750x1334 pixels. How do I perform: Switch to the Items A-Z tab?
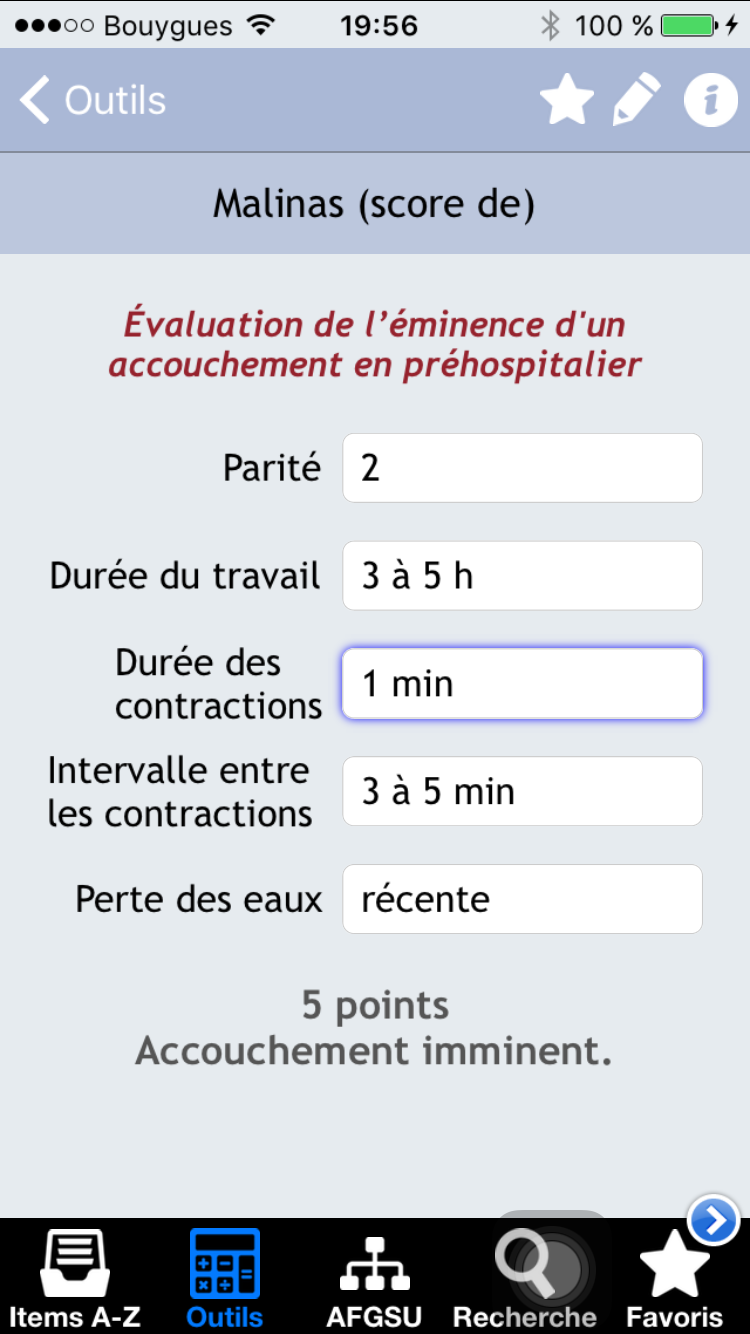click(75, 1278)
